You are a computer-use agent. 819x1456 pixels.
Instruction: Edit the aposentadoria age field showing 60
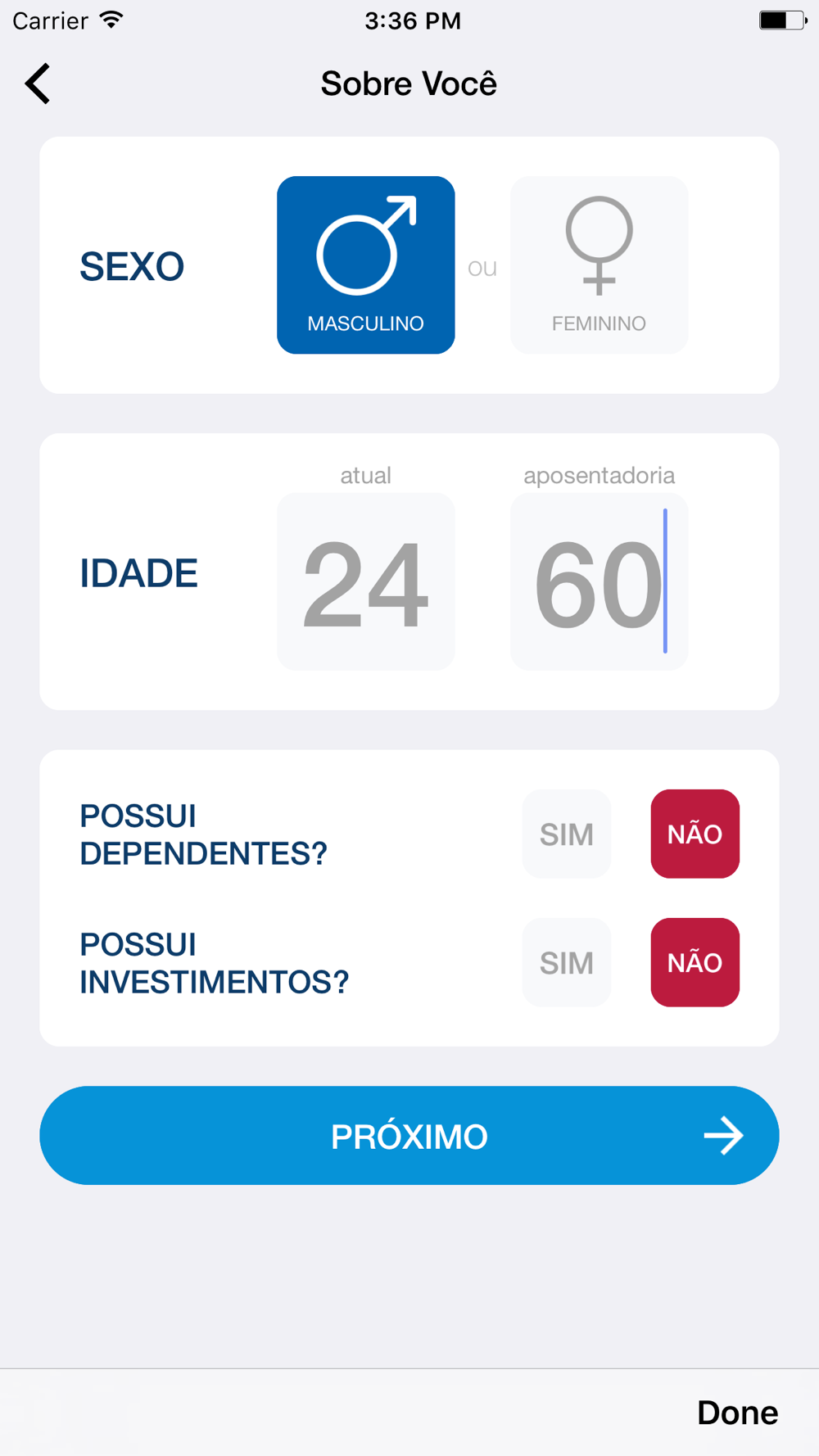pyautogui.click(x=599, y=581)
